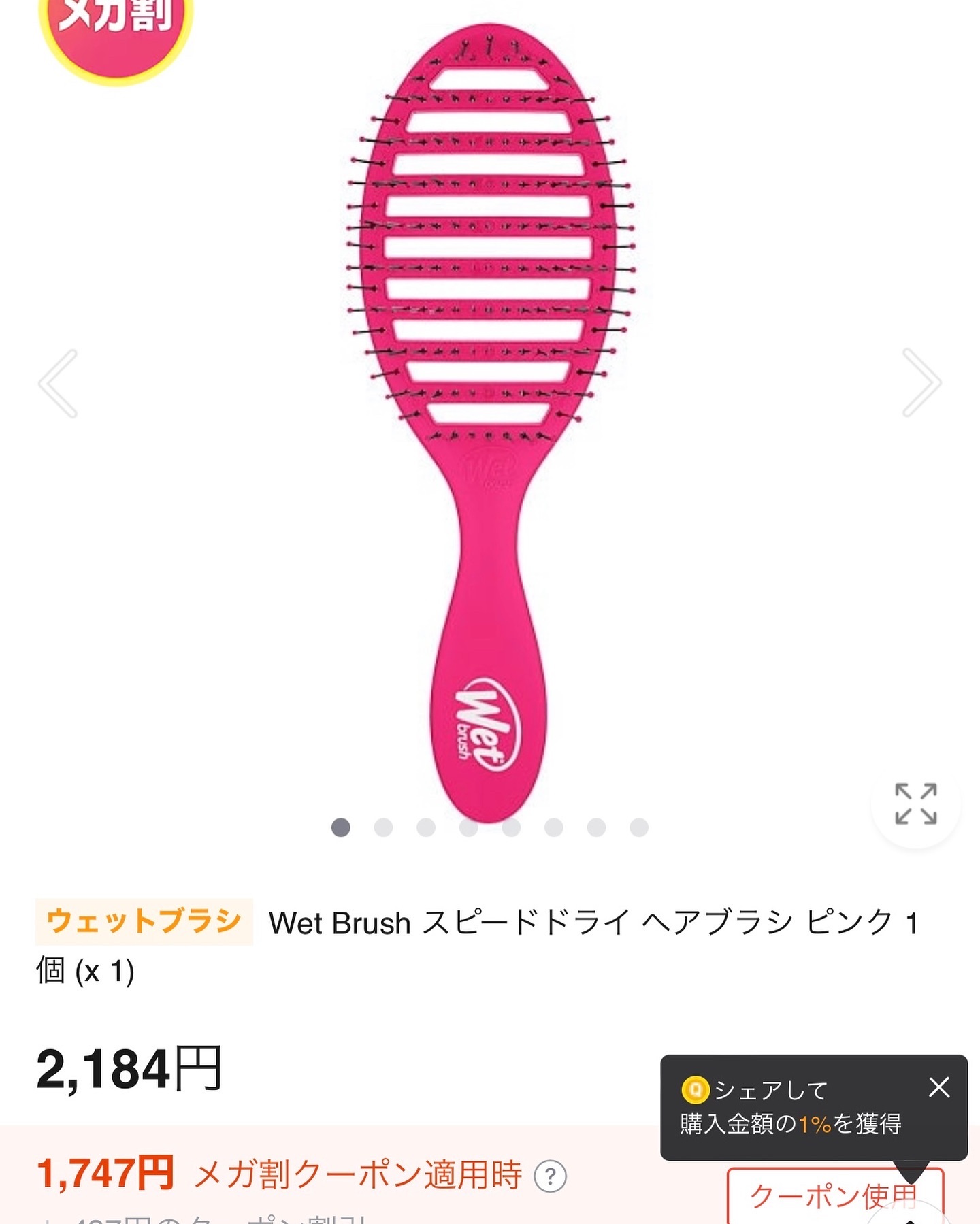Expand product image to fullscreen
Viewport: 980px width, 1224px height.
pyautogui.click(x=915, y=804)
